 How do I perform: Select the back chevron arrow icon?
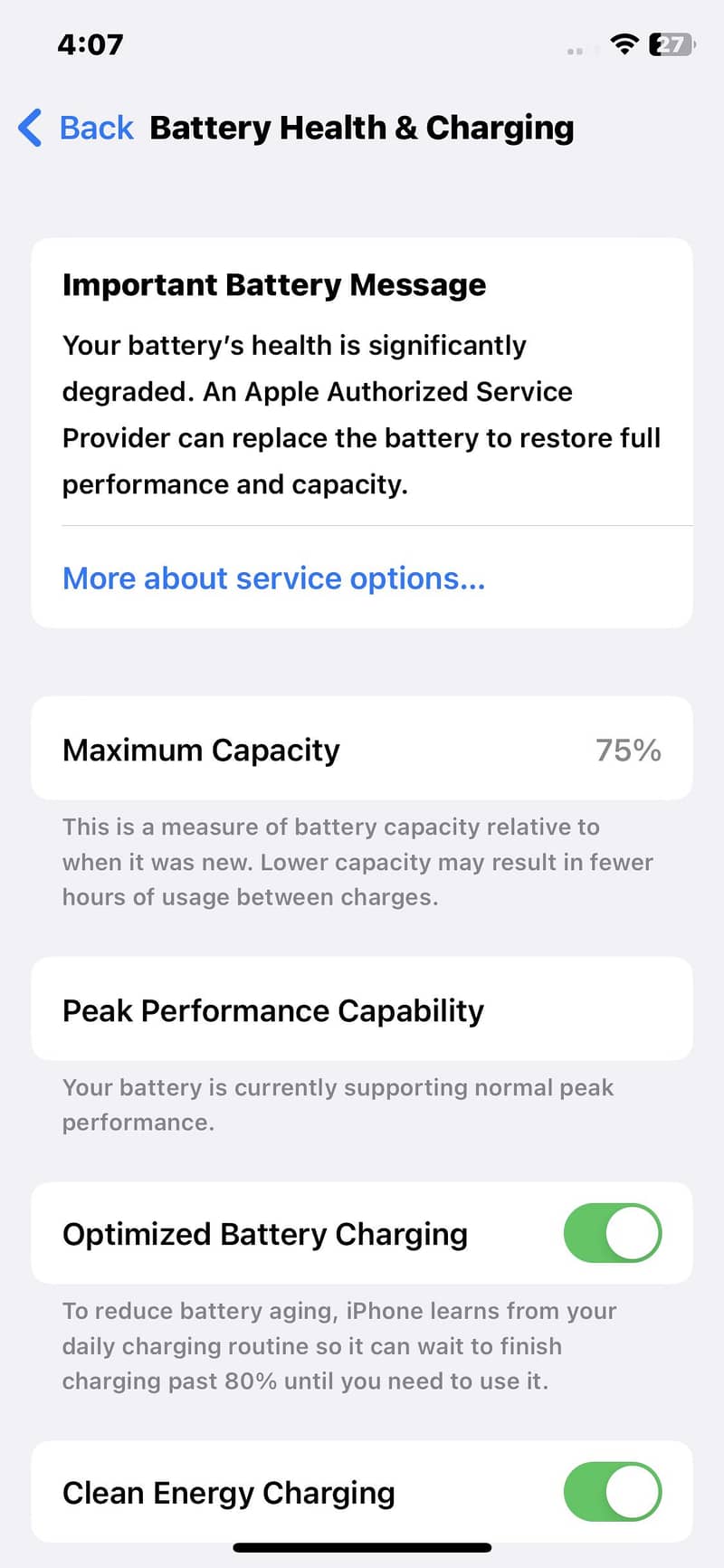click(30, 128)
